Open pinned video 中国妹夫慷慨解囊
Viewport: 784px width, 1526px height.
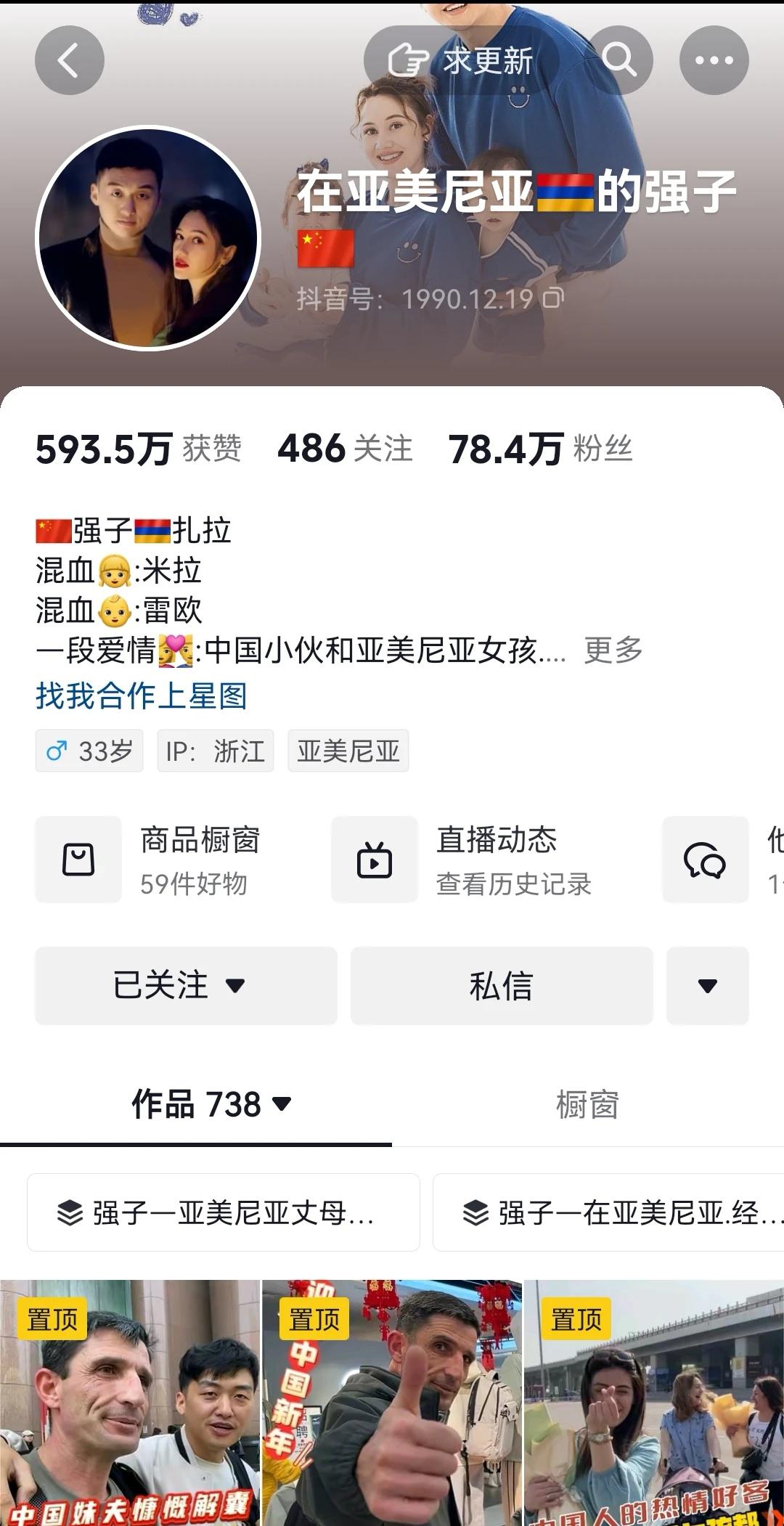pos(130,1403)
